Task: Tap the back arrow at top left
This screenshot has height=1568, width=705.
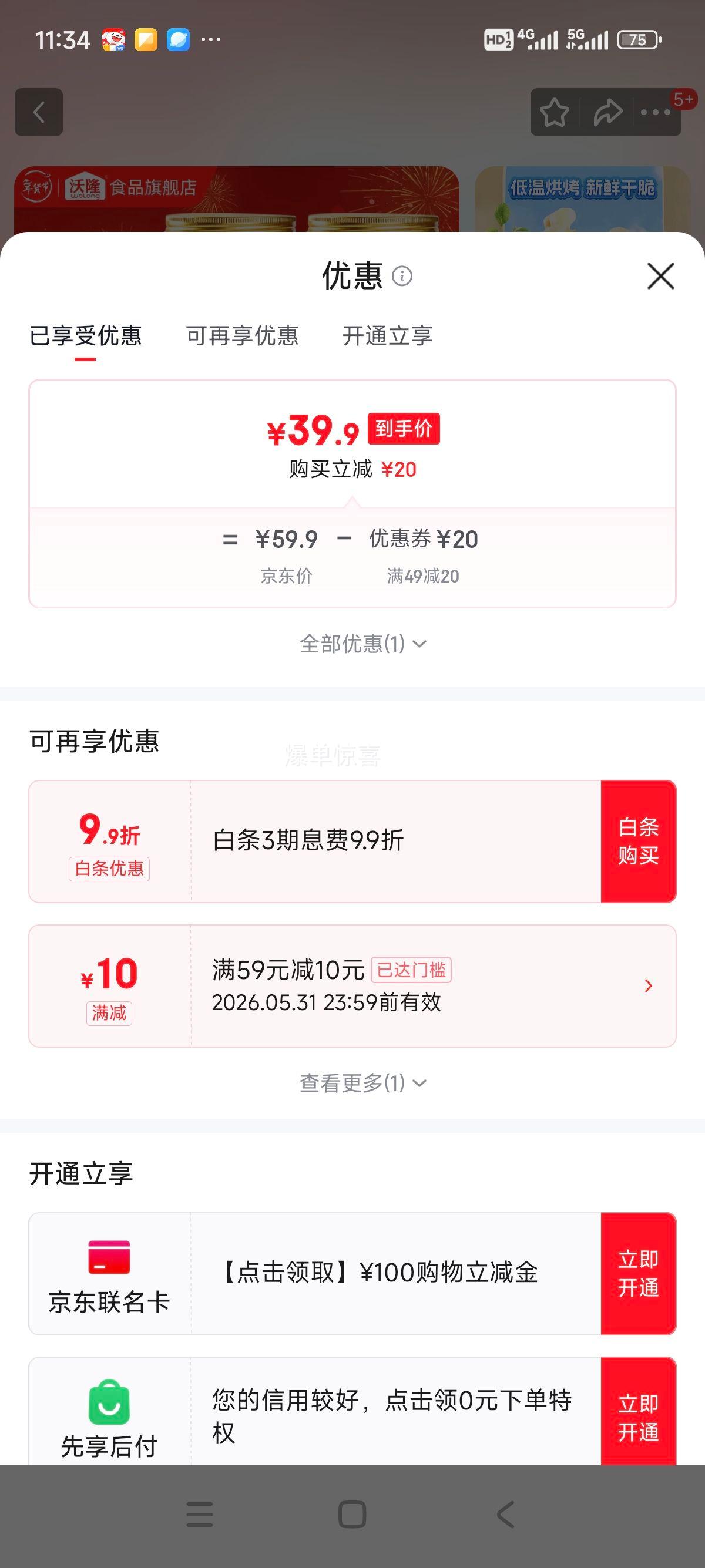Action: click(39, 113)
